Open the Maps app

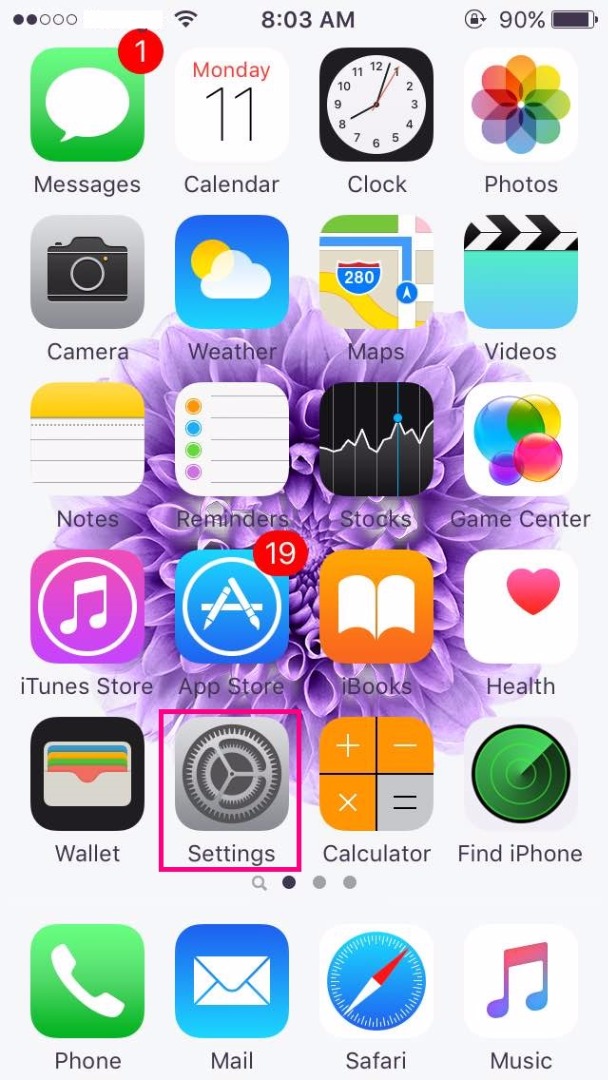coord(376,272)
